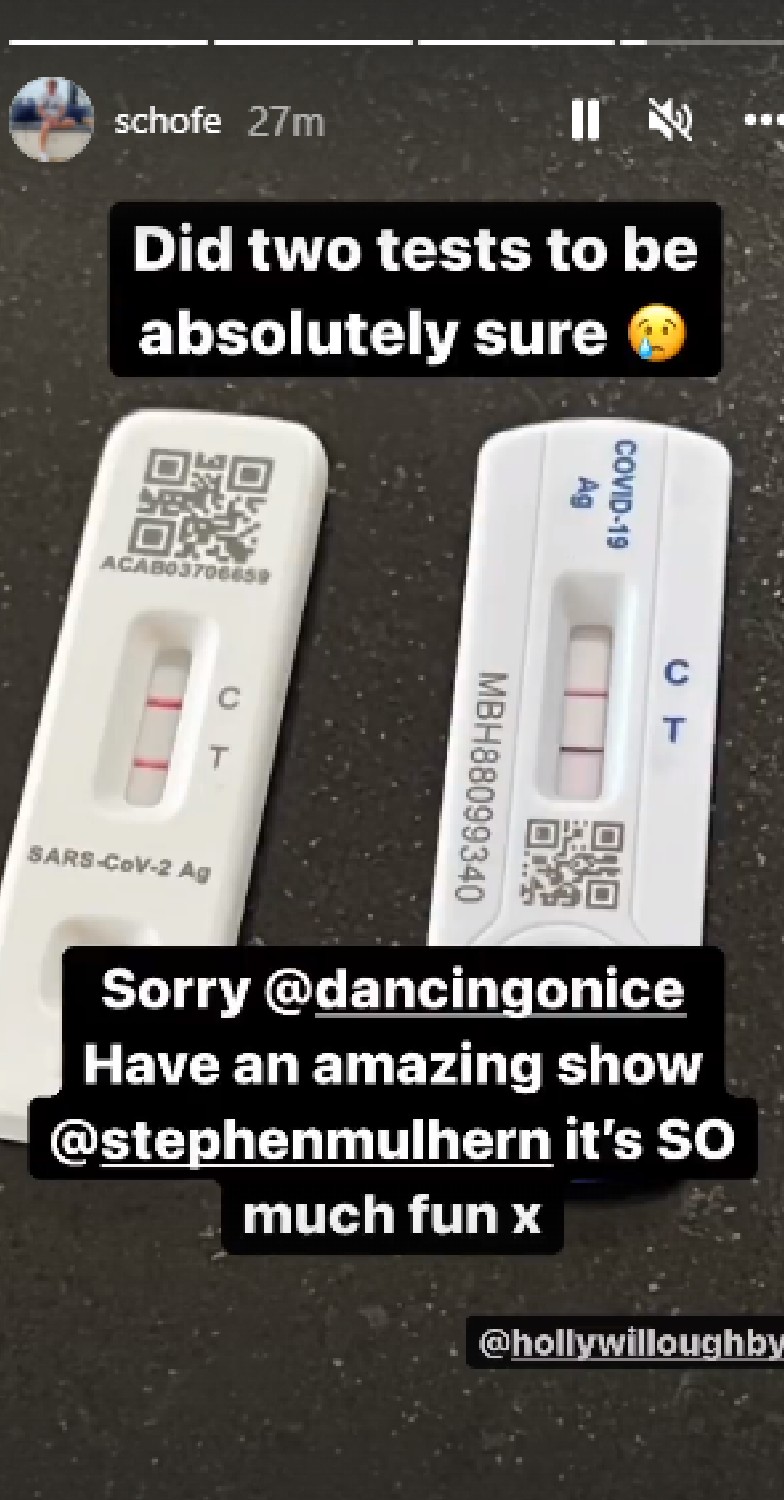This screenshot has width=784, height=1500.
Task: Unmute the story audio
Action: [670, 122]
